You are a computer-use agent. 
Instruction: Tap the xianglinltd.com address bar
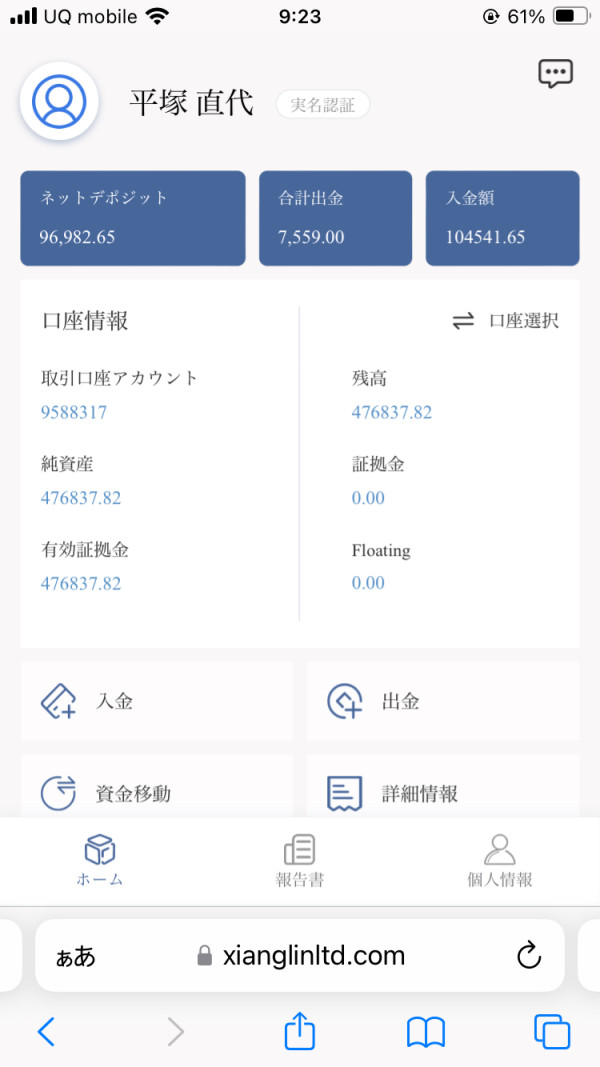(300, 956)
